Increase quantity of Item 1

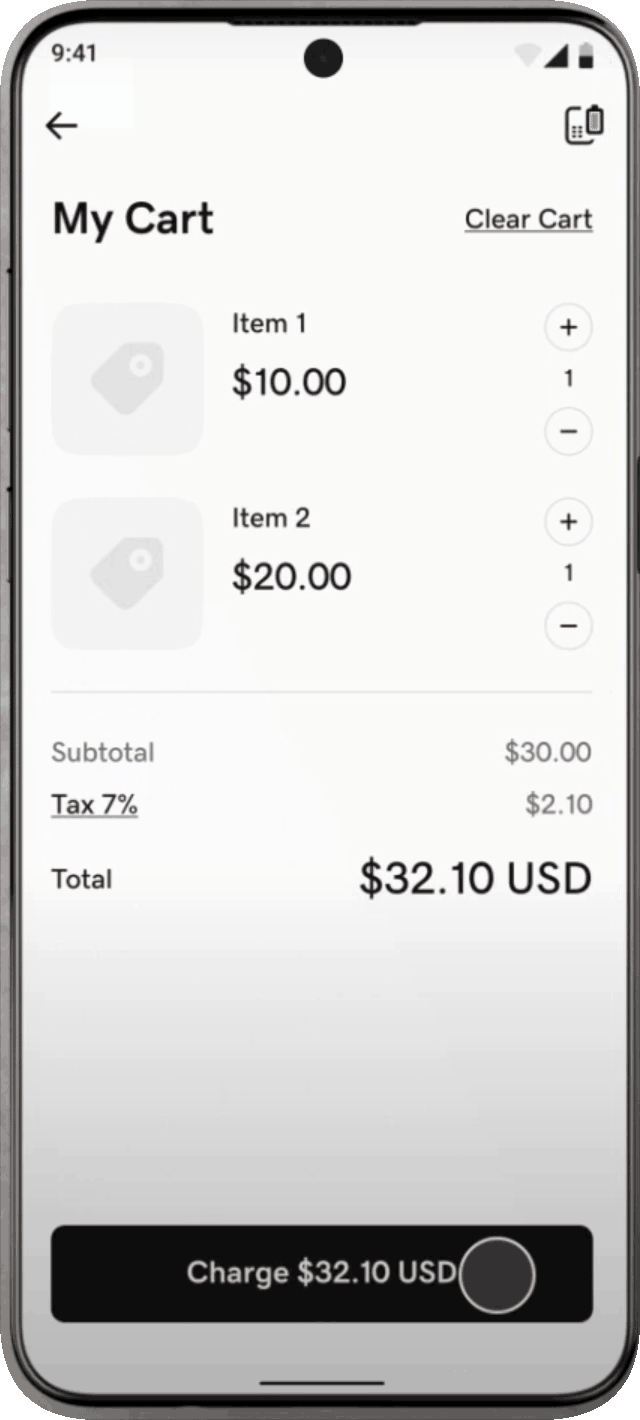click(x=568, y=327)
